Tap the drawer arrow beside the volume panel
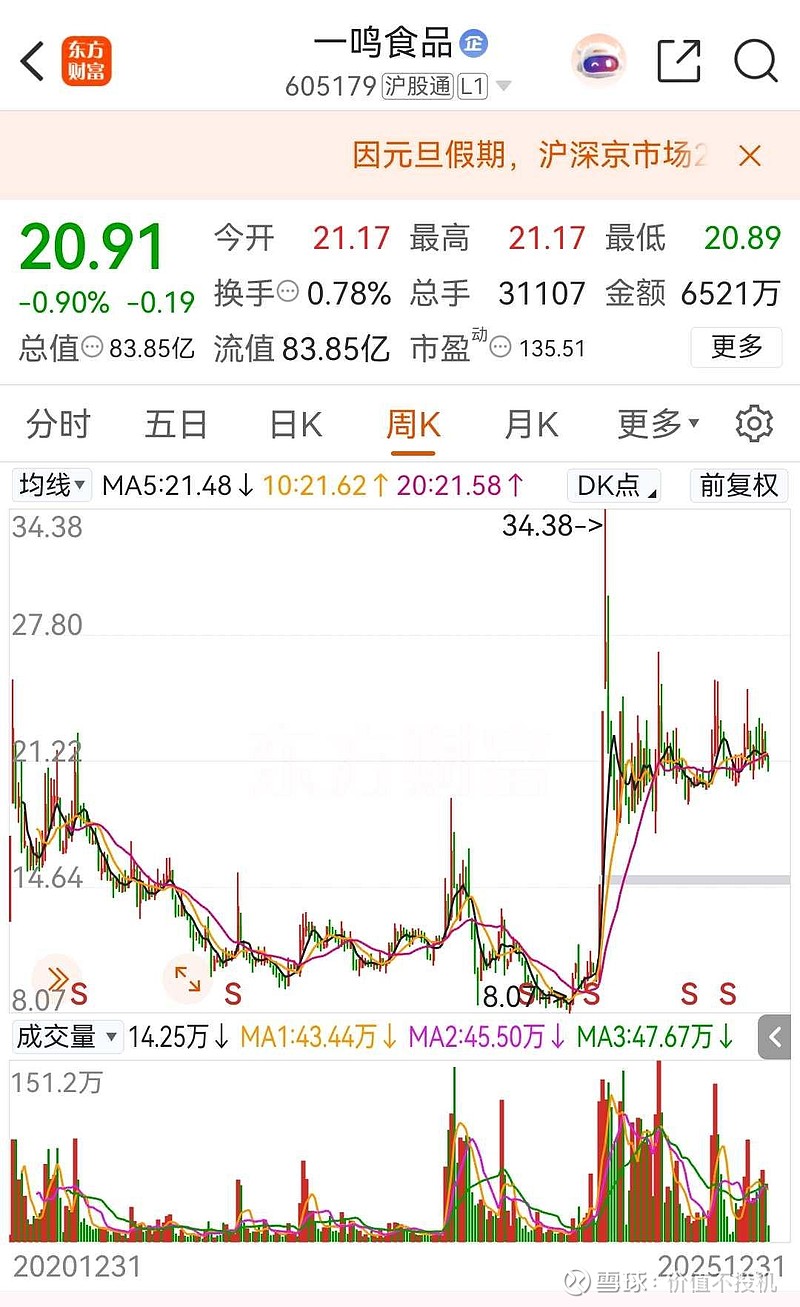The height and width of the screenshot is (1307, 800). pyautogui.click(x=773, y=1038)
